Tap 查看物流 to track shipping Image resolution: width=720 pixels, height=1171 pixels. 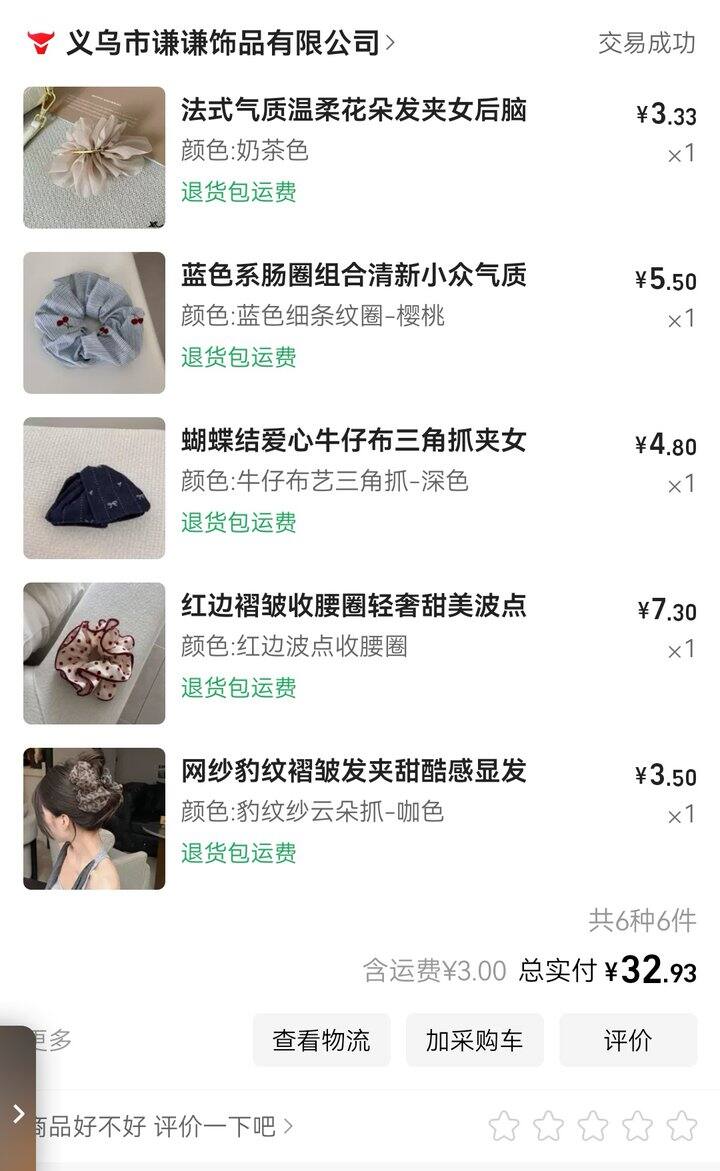tap(321, 1040)
